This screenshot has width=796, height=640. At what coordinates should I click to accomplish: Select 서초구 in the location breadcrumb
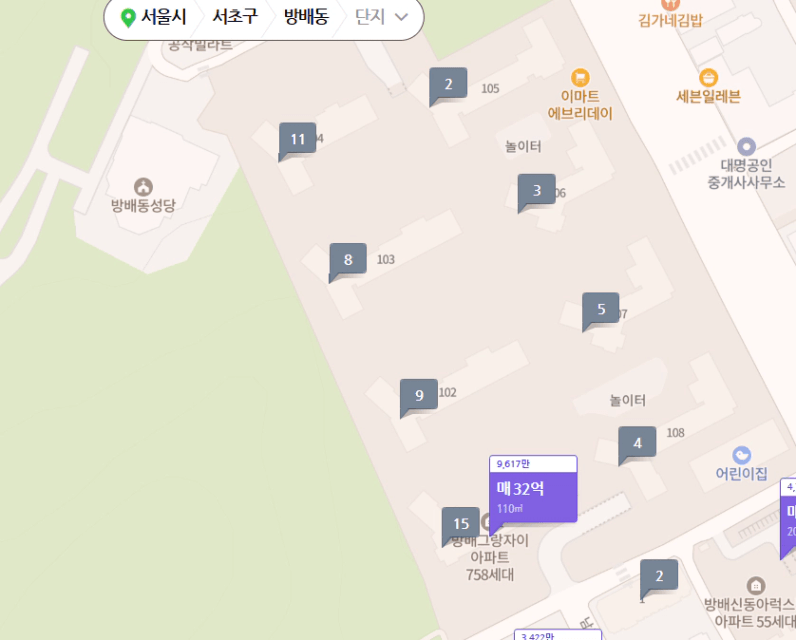[x=234, y=17]
